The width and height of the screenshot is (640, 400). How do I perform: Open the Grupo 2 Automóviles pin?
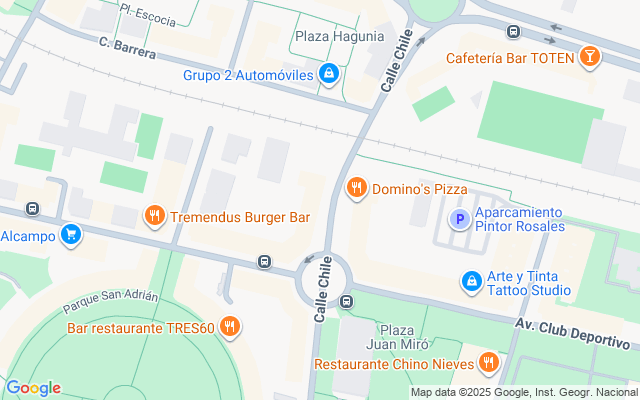328,74
